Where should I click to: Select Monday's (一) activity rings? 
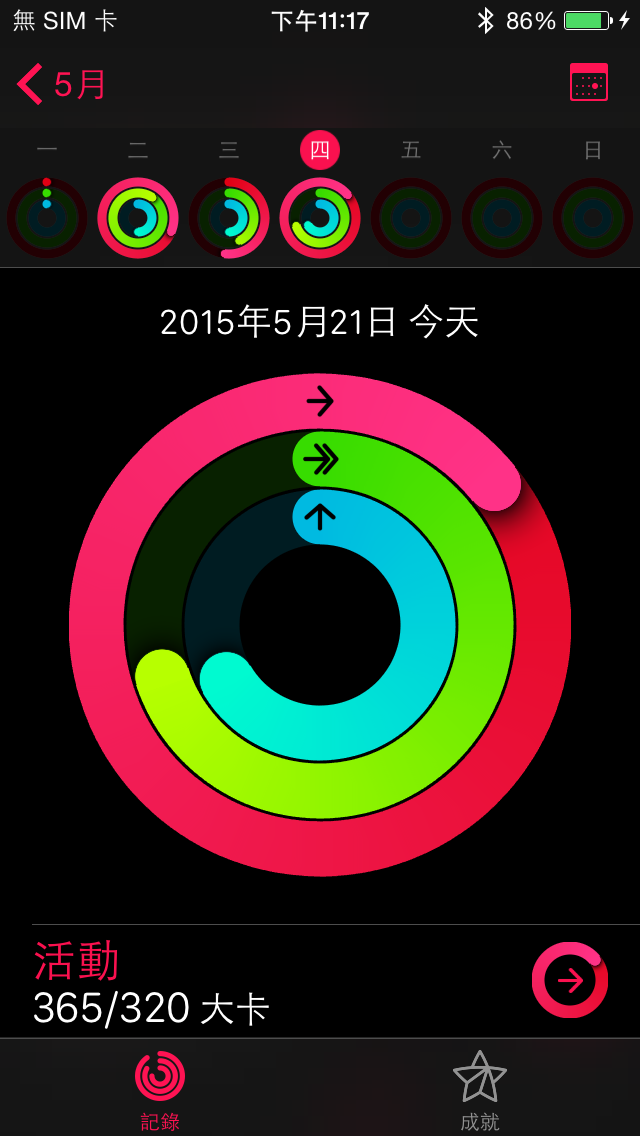coord(46,217)
